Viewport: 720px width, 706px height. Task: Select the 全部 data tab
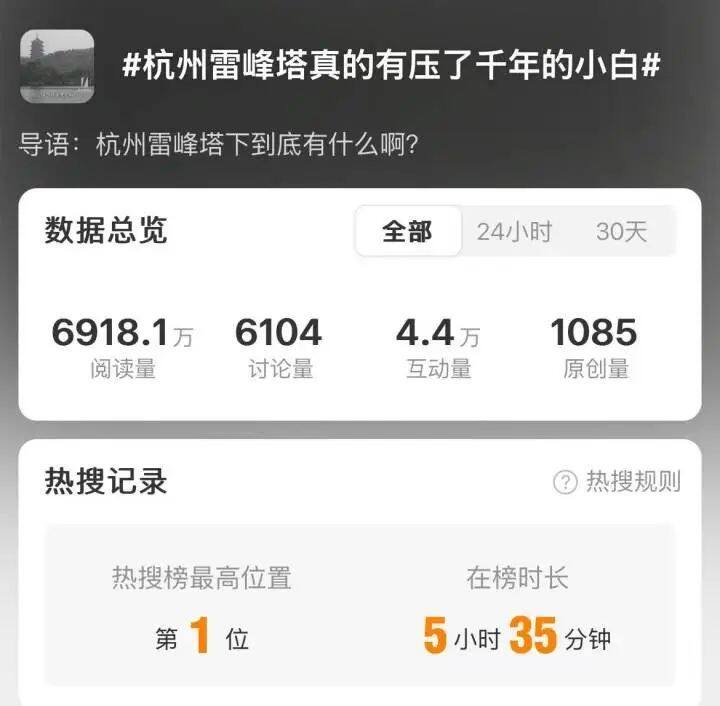408,232
